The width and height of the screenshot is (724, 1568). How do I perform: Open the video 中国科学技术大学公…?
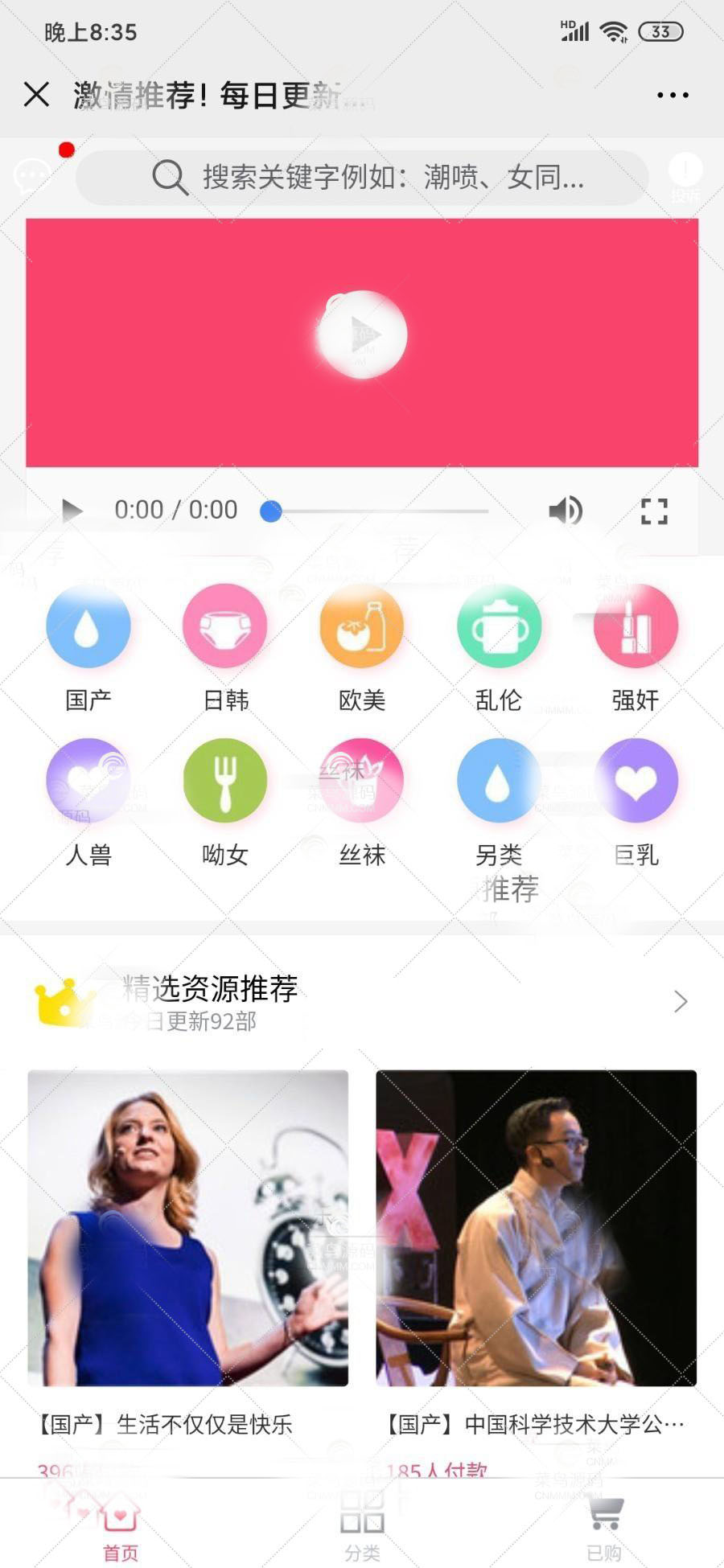click(536, 1228)
